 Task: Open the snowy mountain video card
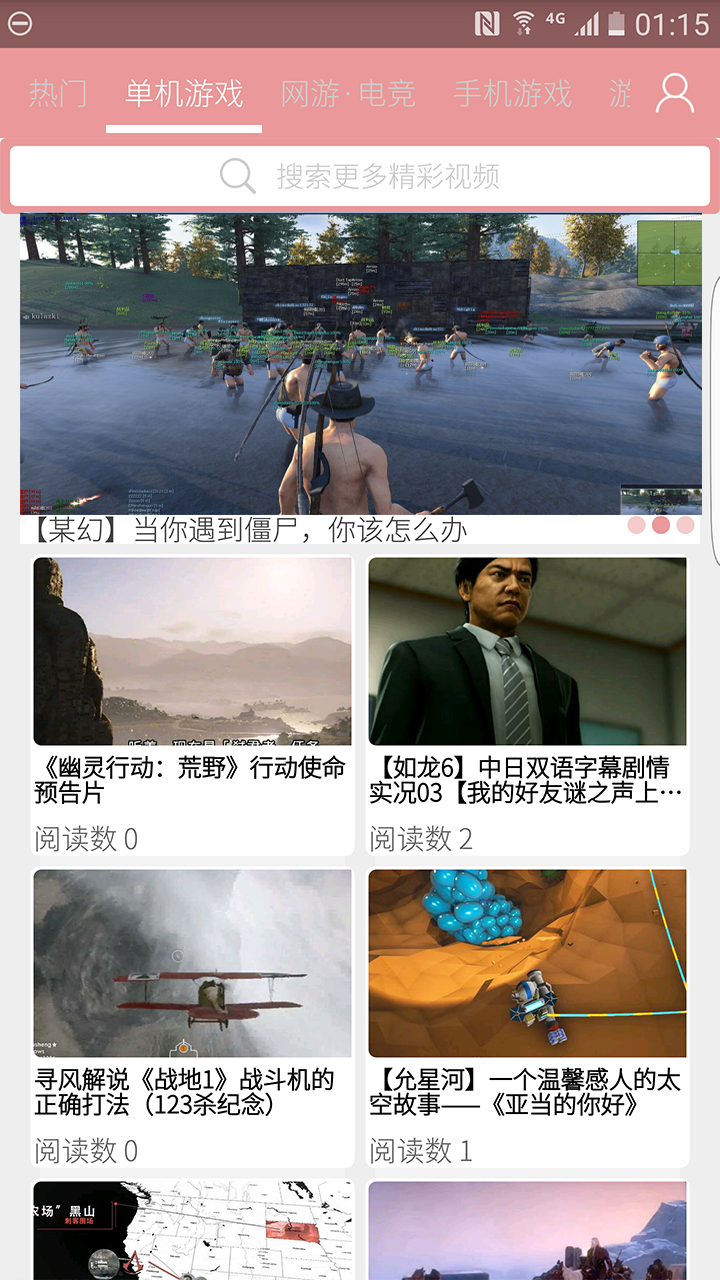pos(527,1231)
